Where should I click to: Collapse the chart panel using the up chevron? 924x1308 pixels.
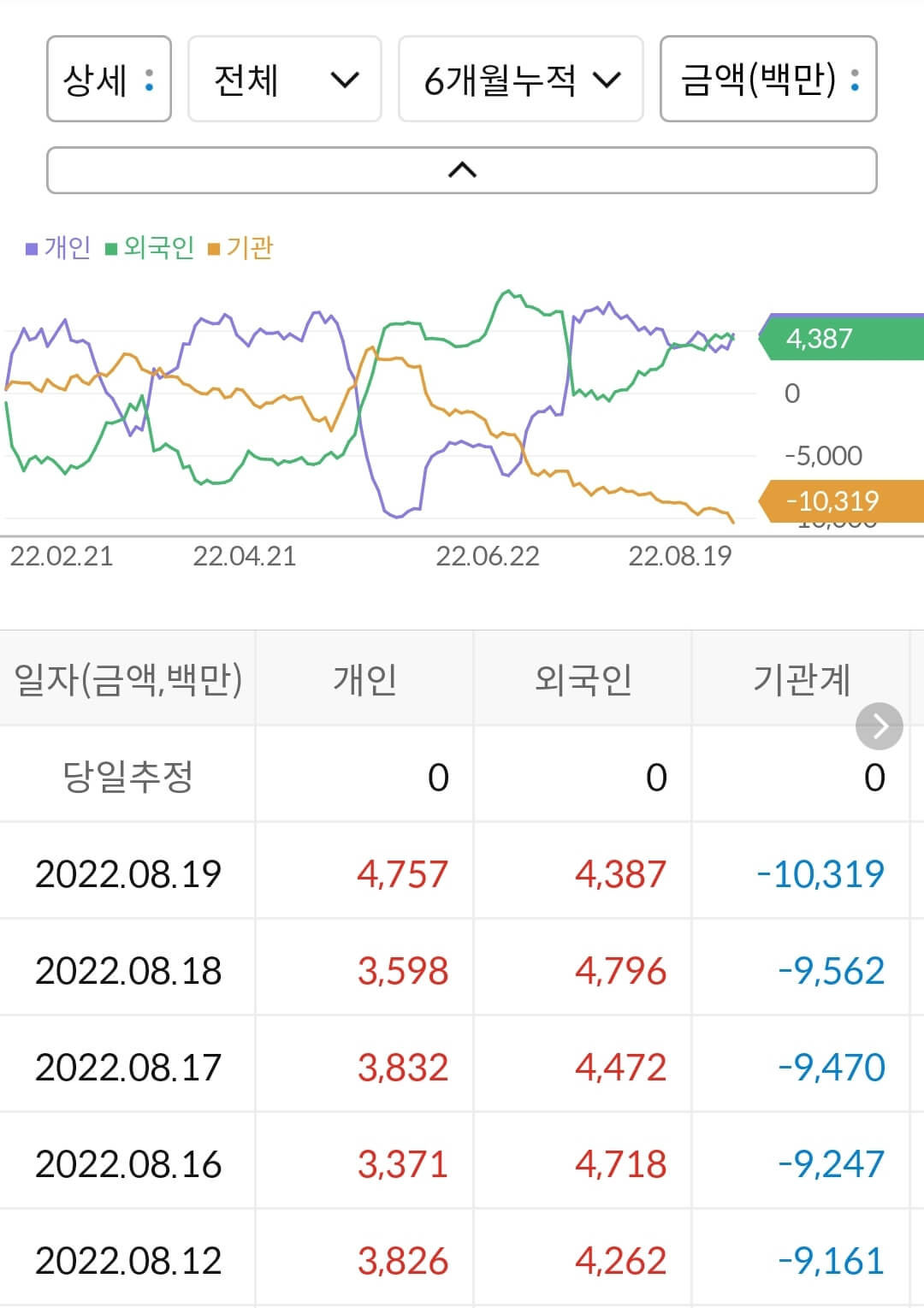tap(461, 169)
